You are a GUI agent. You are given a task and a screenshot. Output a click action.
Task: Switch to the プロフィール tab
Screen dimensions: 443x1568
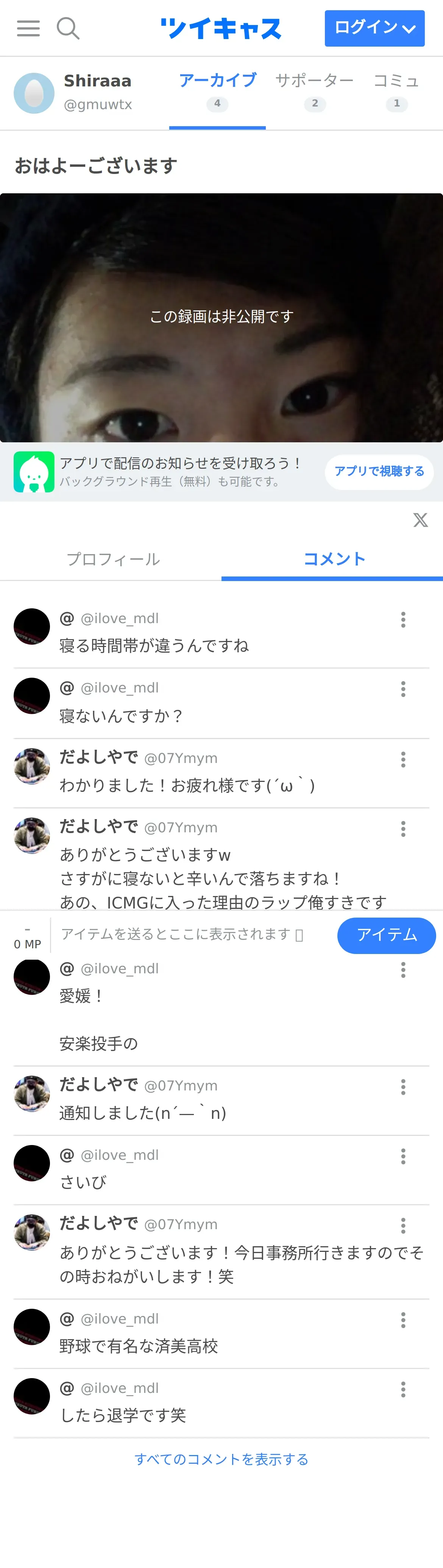113,559
